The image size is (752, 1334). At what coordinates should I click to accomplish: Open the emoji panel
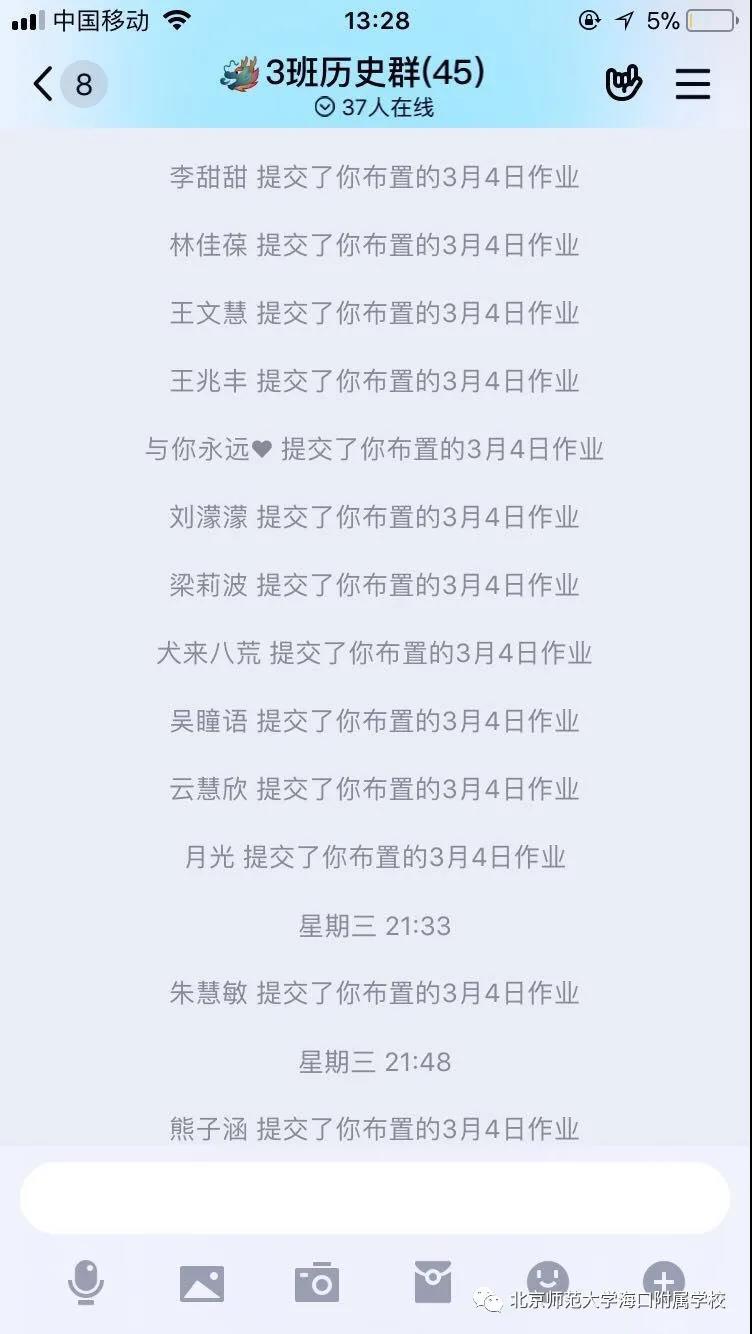point(548,1280)
